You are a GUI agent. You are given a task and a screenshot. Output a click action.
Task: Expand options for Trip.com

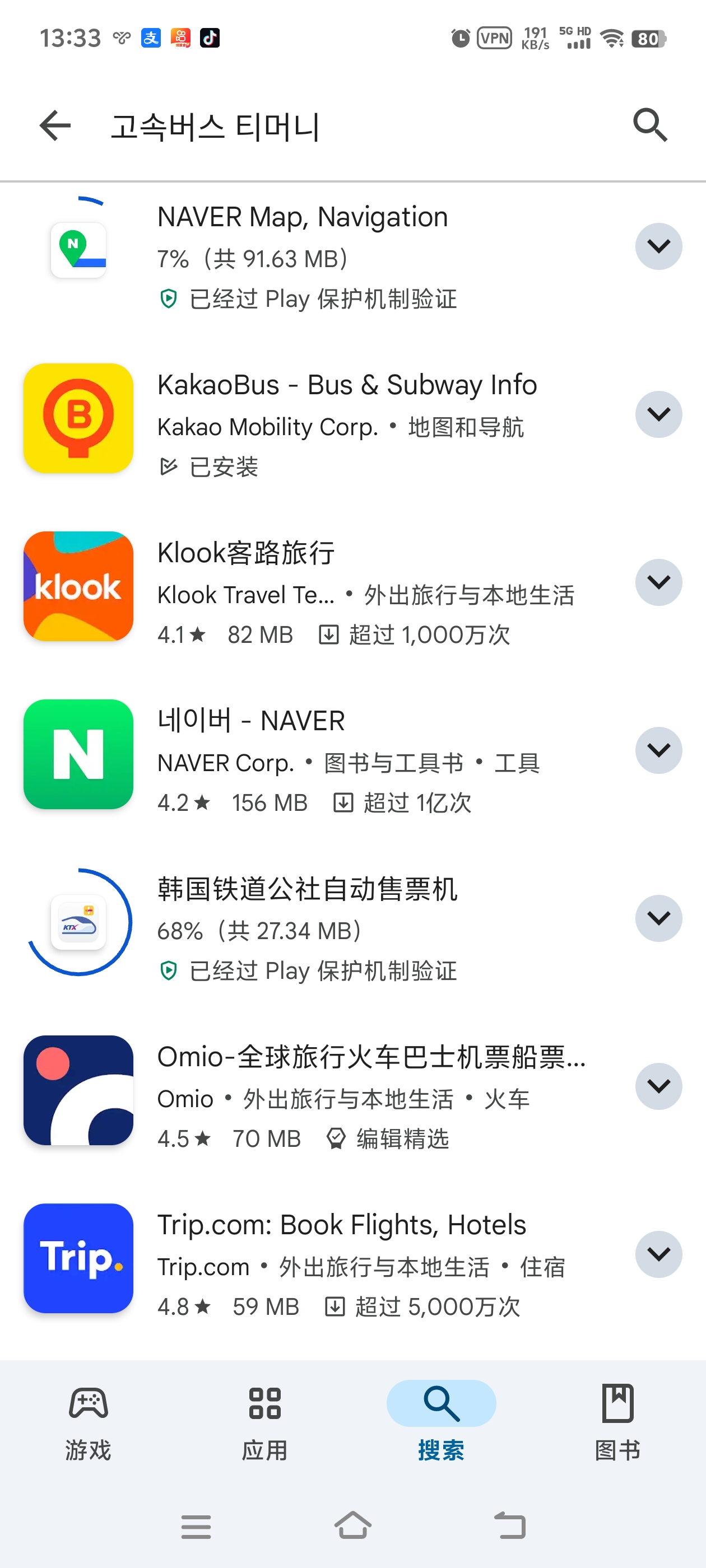(x=658, y=1254)
